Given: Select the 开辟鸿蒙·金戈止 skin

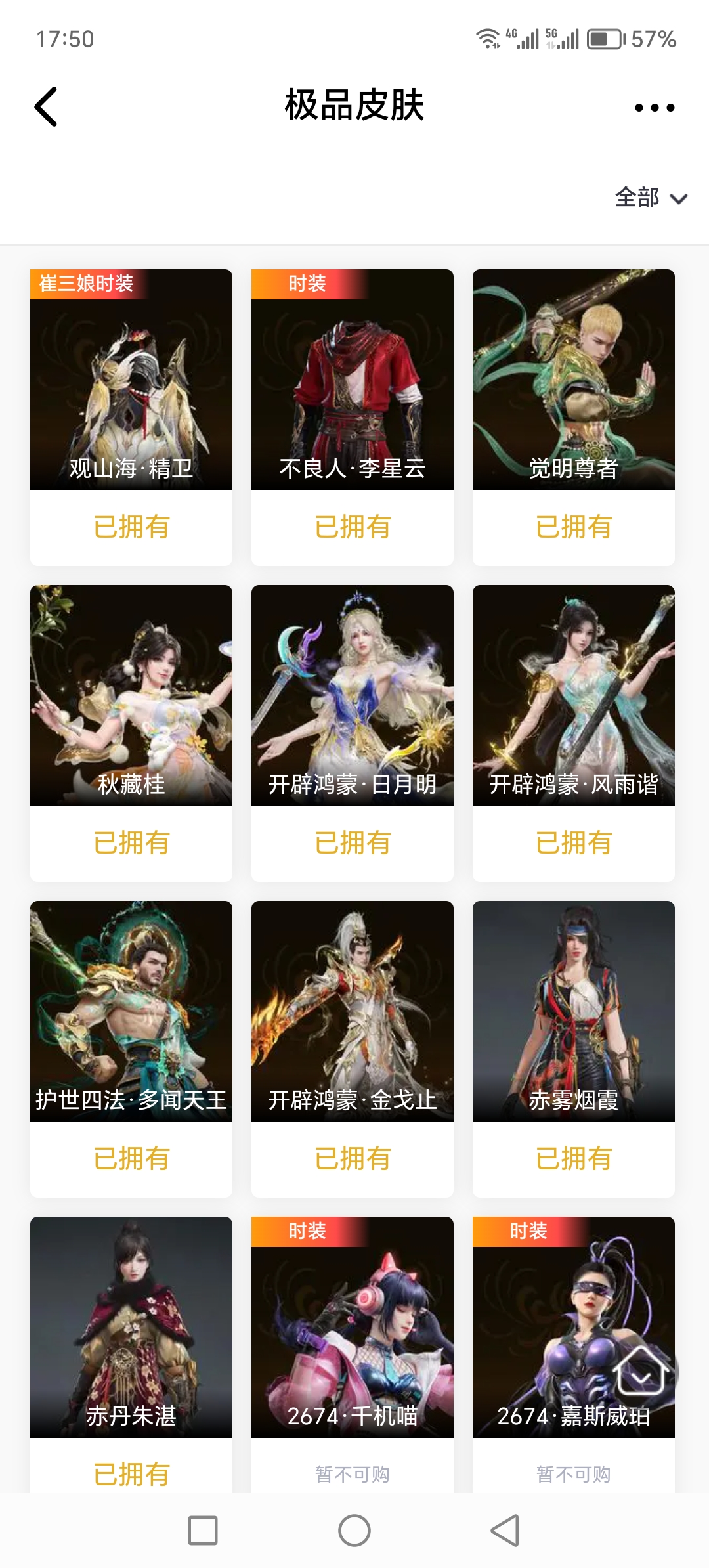Looking at the screenshot, I should pyautogui.click(x=353, y=1012).
